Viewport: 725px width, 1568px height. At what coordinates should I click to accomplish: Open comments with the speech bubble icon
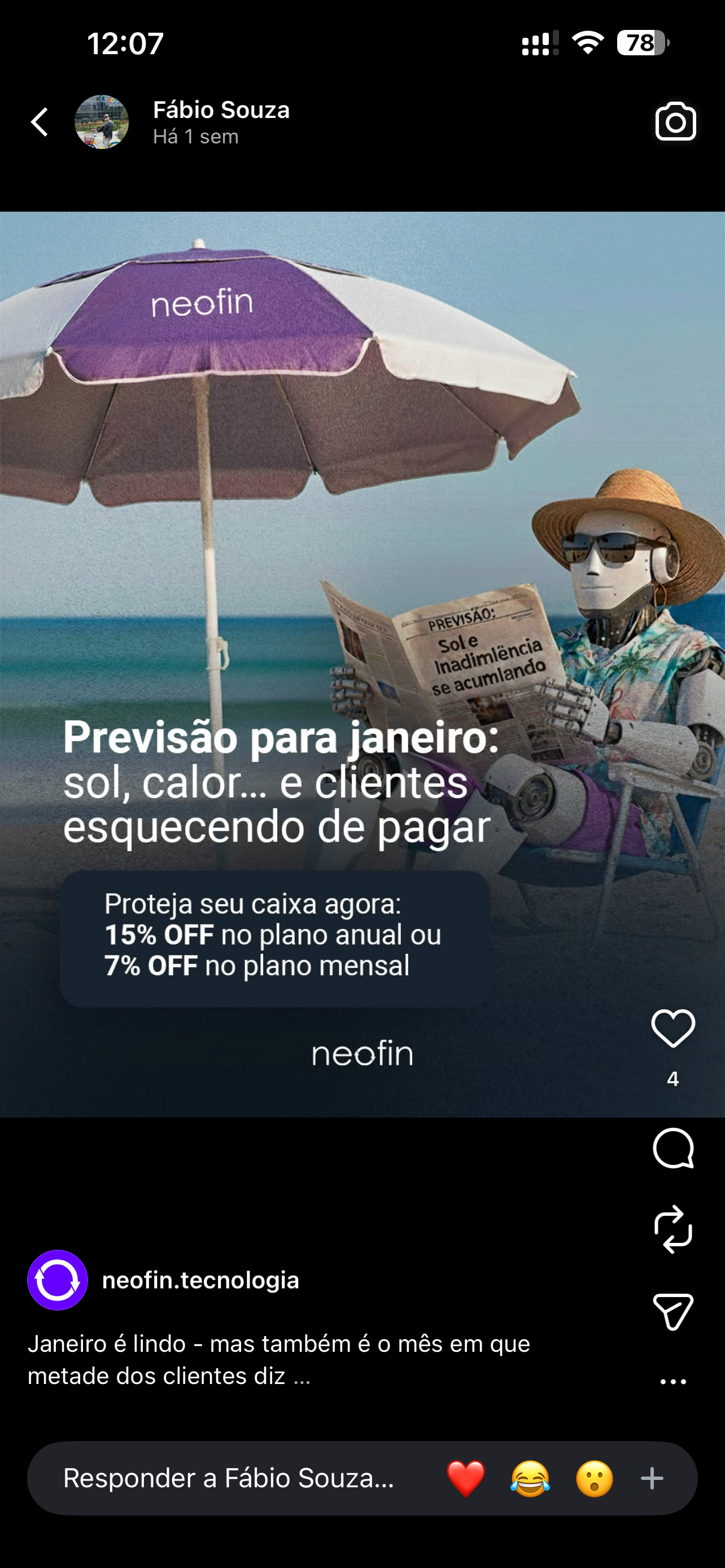672,1148
